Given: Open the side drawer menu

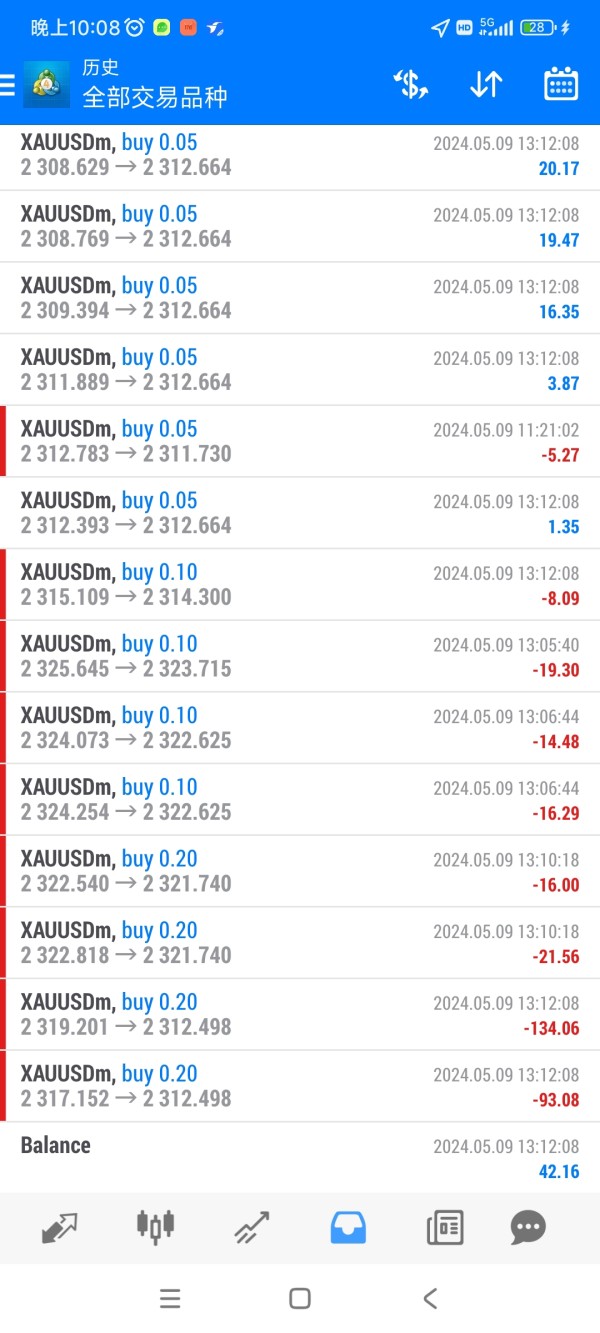Looking at the screenshot, I should [x=8, y=85].
